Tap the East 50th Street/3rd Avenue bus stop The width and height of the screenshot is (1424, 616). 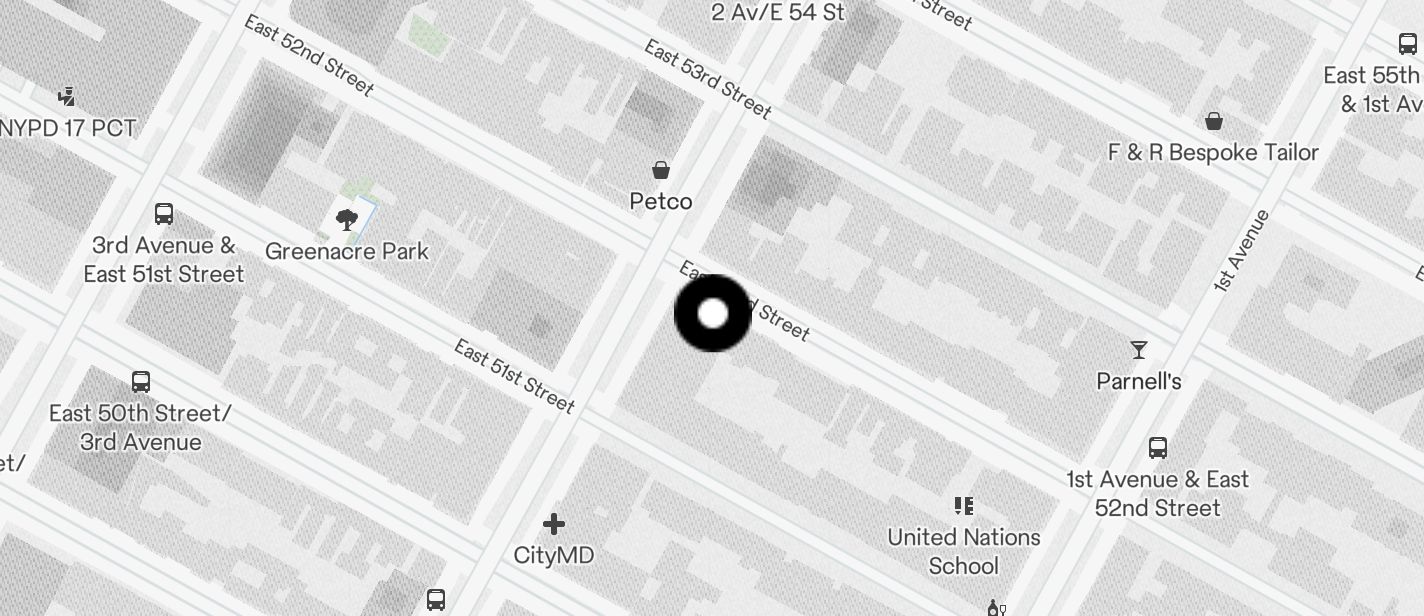tap(141, 382)
